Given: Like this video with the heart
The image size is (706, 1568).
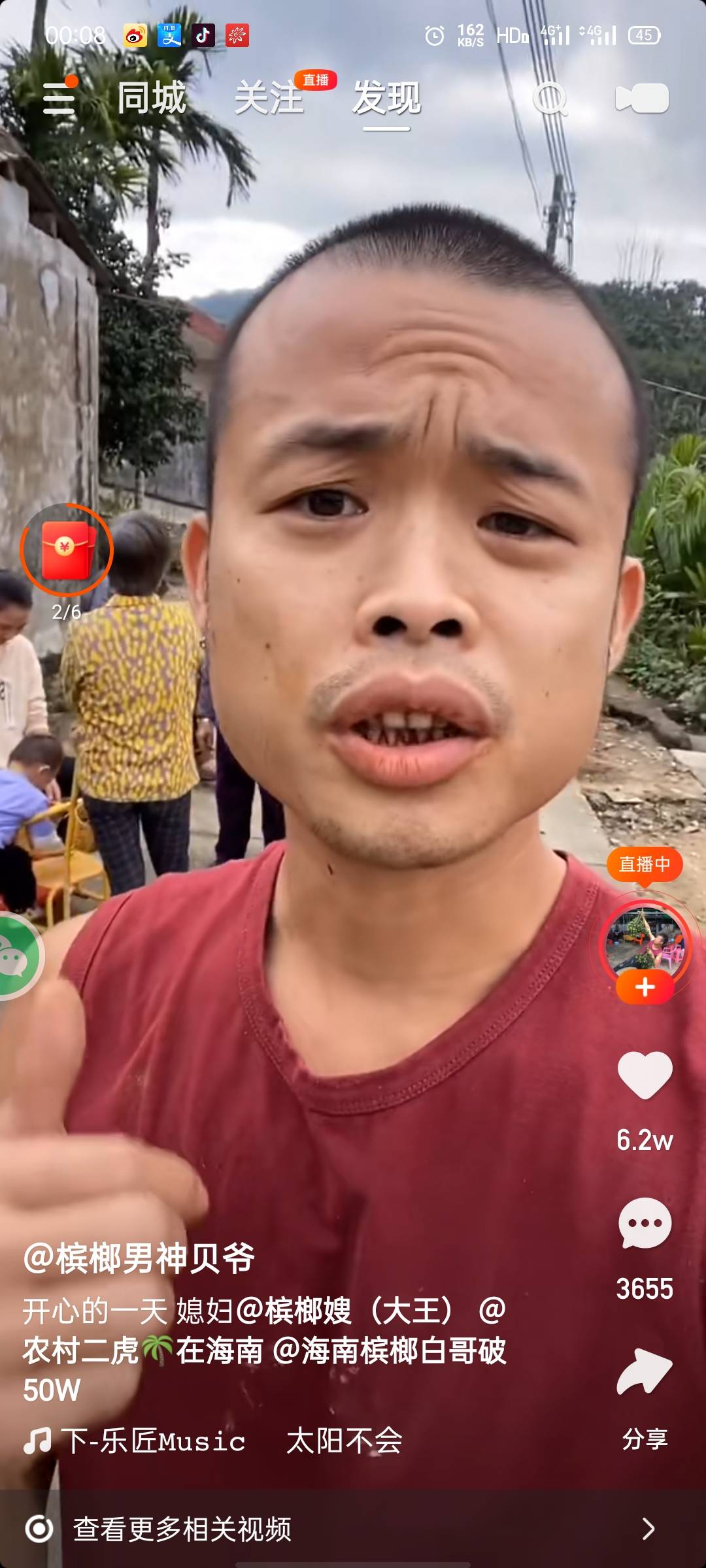Looking at the screenshot, I should (x=645, y=1075).
